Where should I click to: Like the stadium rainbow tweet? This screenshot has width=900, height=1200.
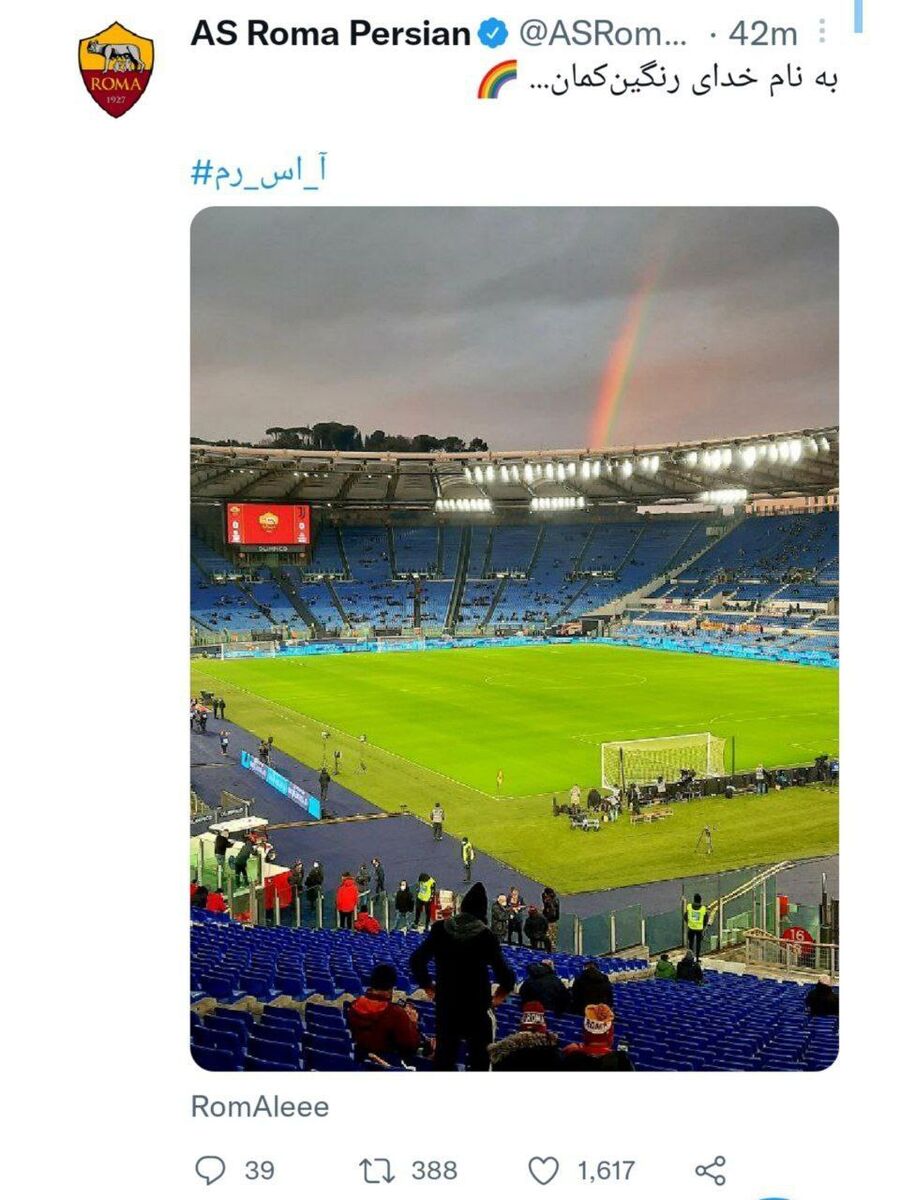543,1170
